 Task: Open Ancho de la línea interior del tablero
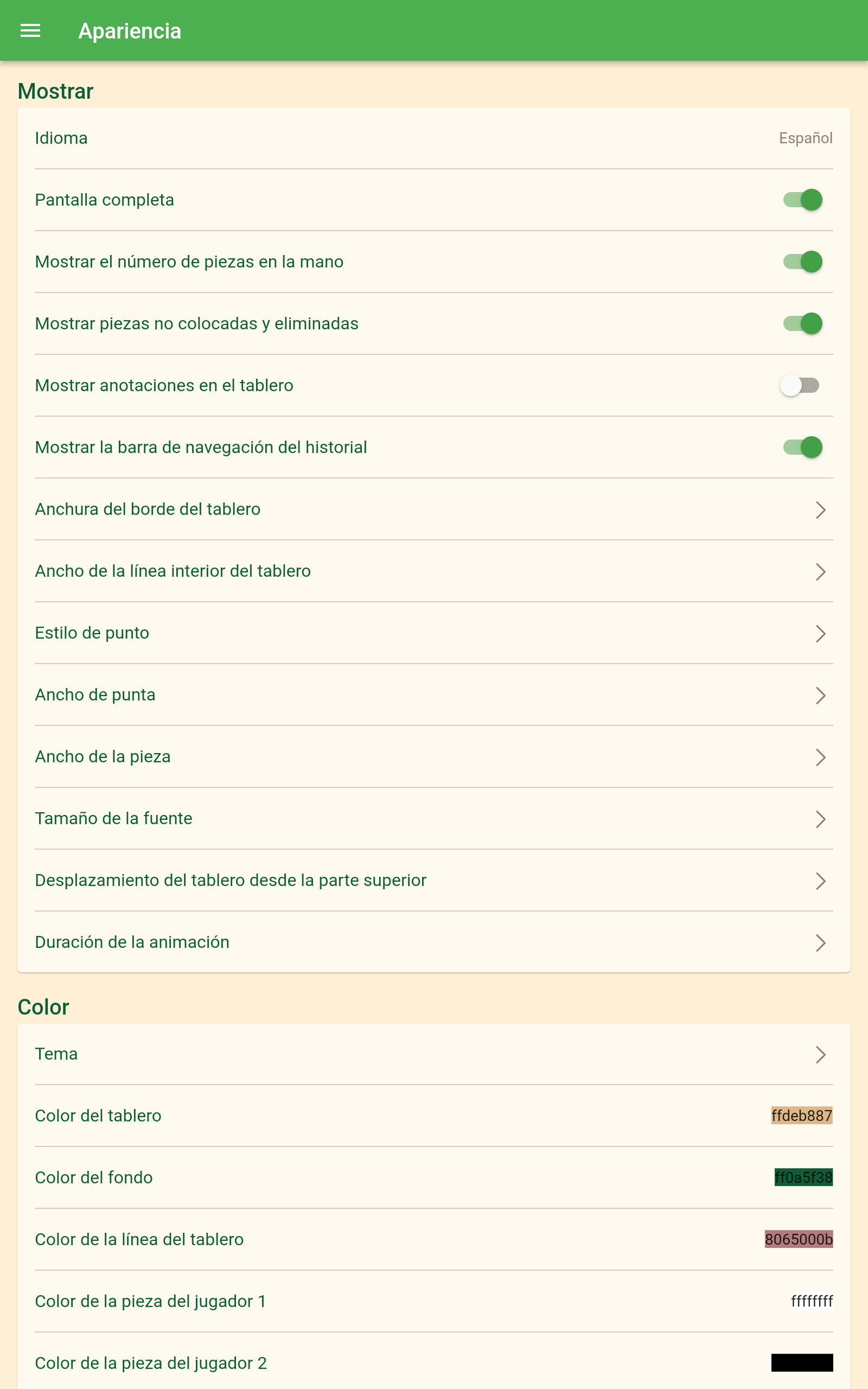click(433, 571)
